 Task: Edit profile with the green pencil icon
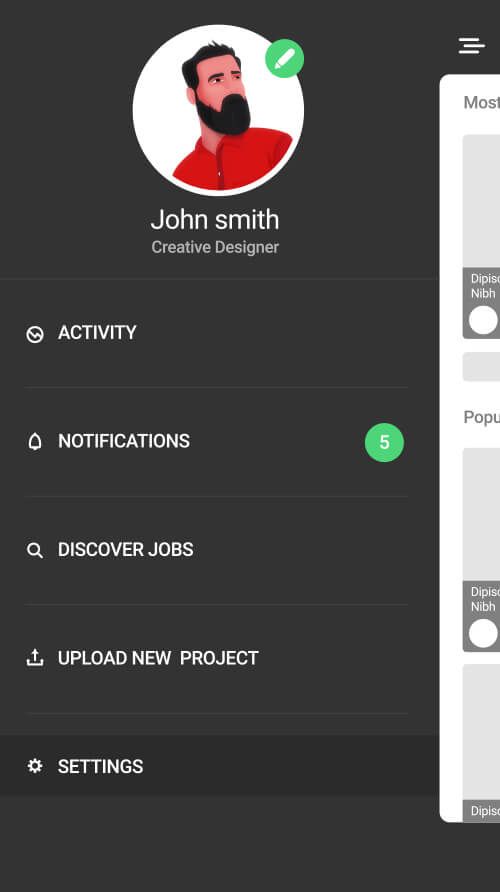[x=284, y=59]
